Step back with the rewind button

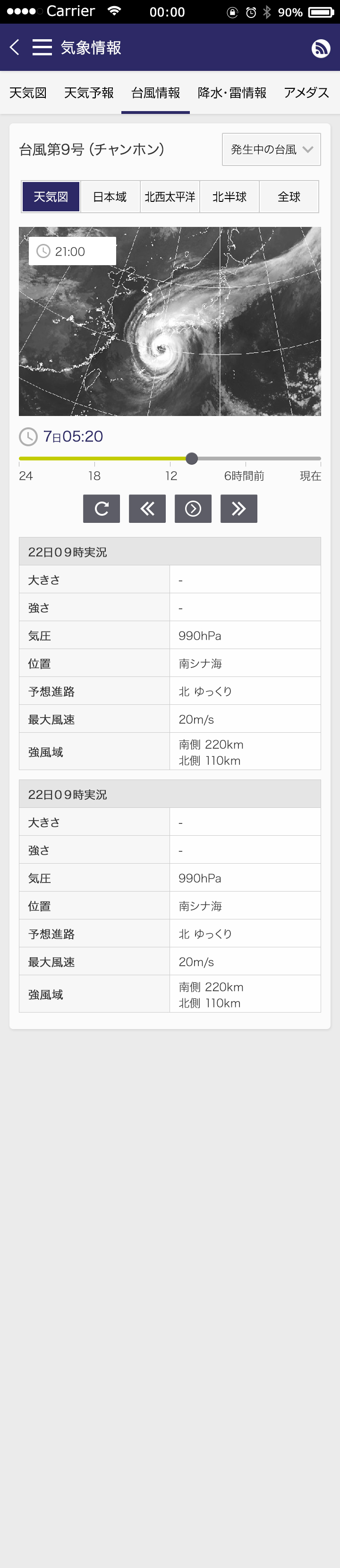tap(147, 508)
